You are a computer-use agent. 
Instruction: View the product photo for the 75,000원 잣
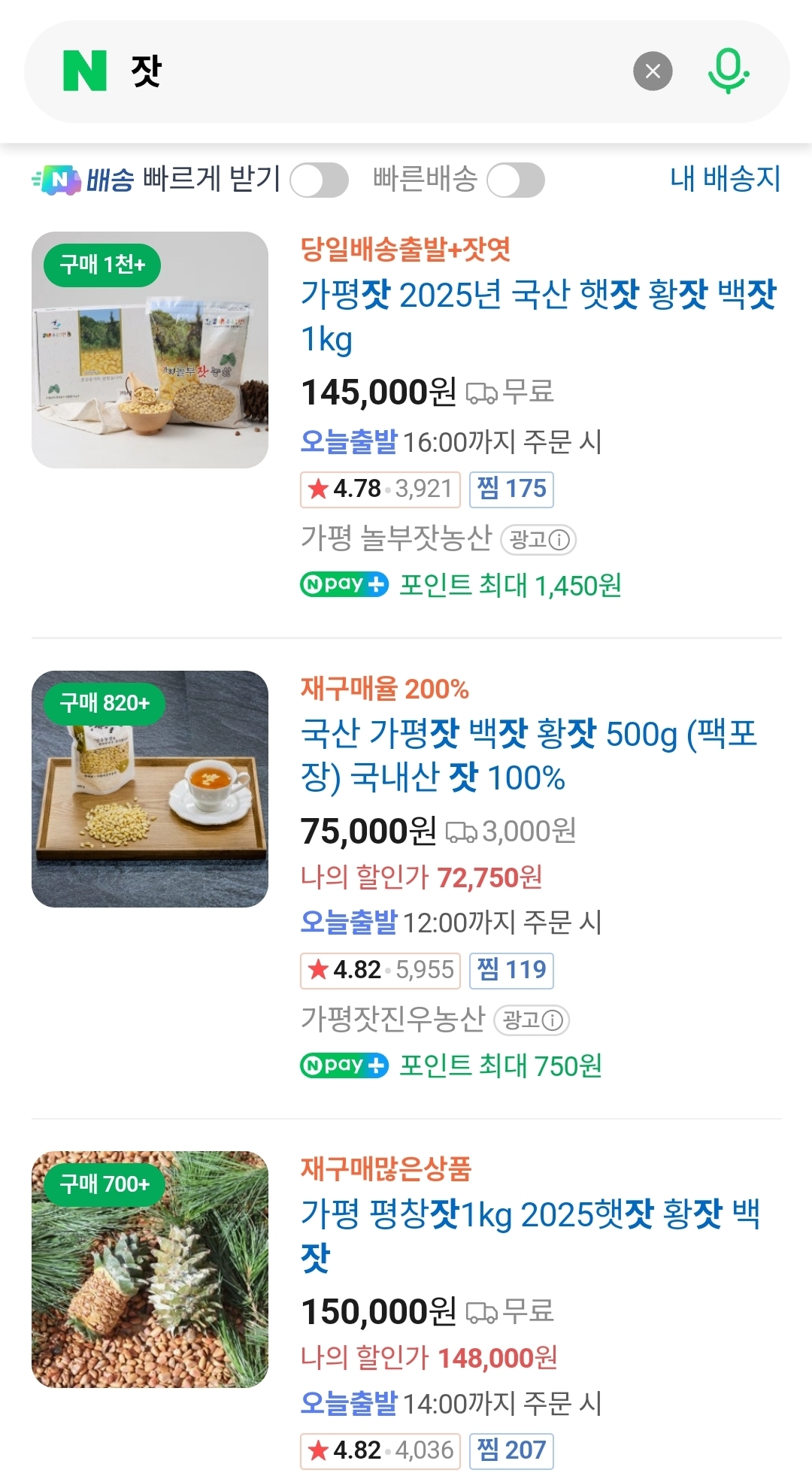click(x=150, y=789)
